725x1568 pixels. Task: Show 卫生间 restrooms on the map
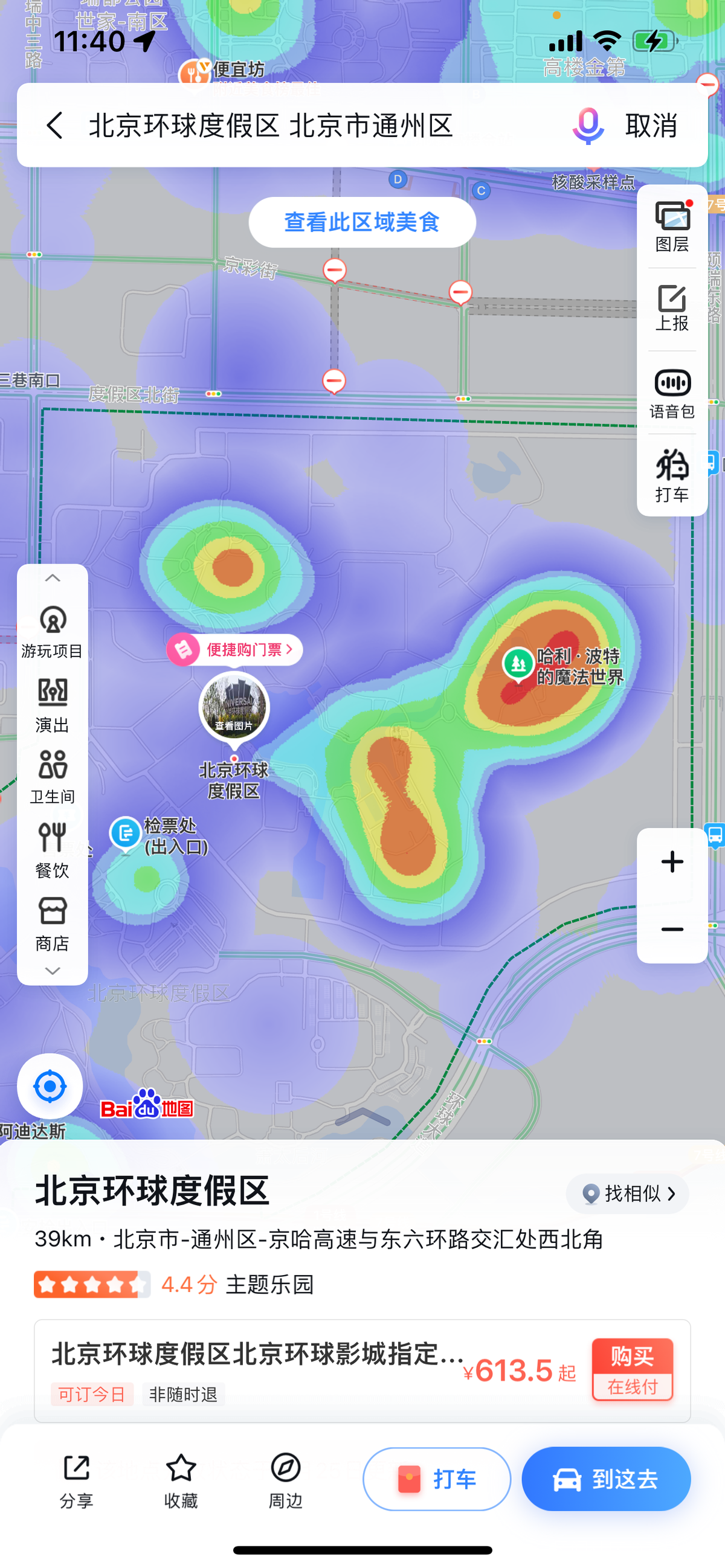[53, 777]
